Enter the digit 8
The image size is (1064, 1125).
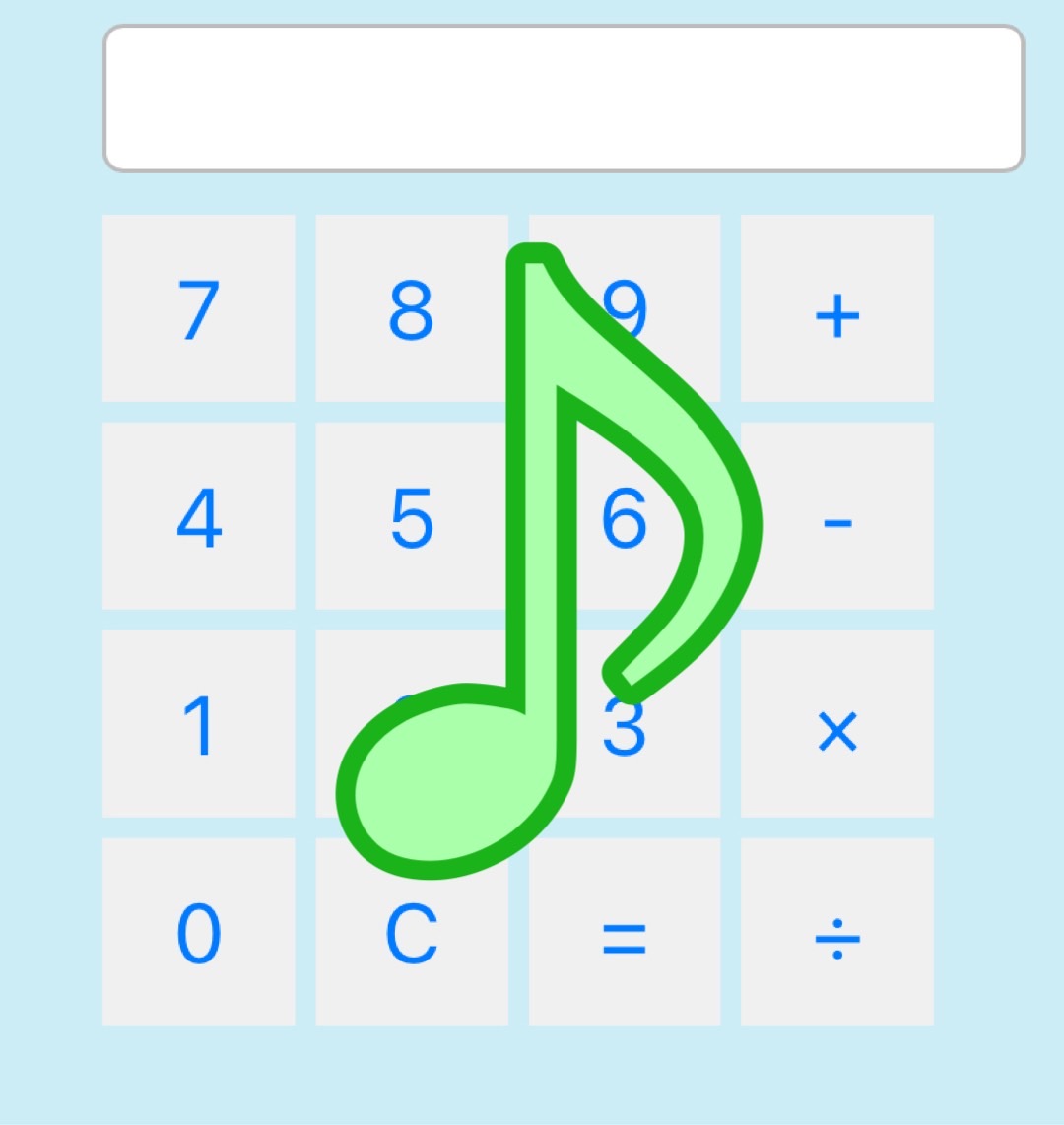[411, 308]
